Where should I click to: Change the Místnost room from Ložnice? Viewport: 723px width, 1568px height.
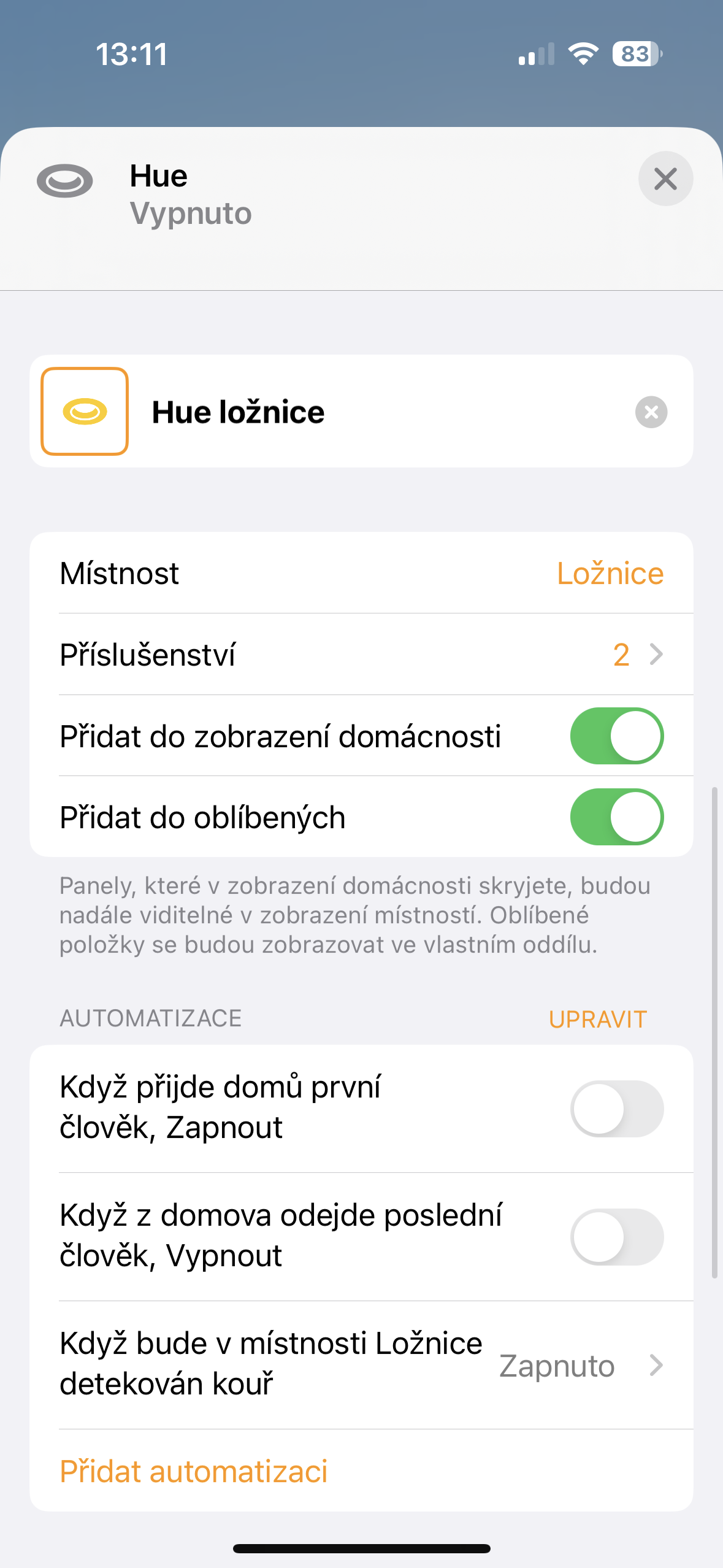coord(610,574)
